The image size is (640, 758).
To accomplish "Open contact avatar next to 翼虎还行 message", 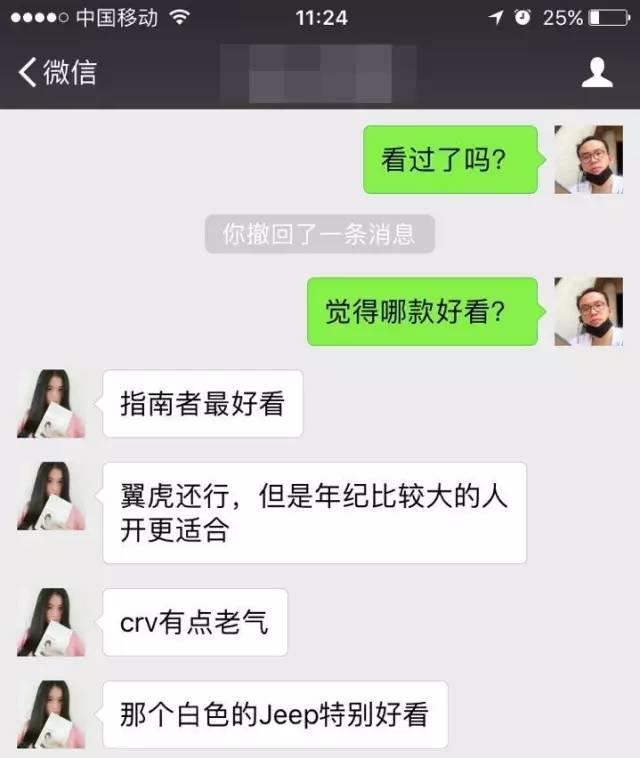I will point(51,496).
